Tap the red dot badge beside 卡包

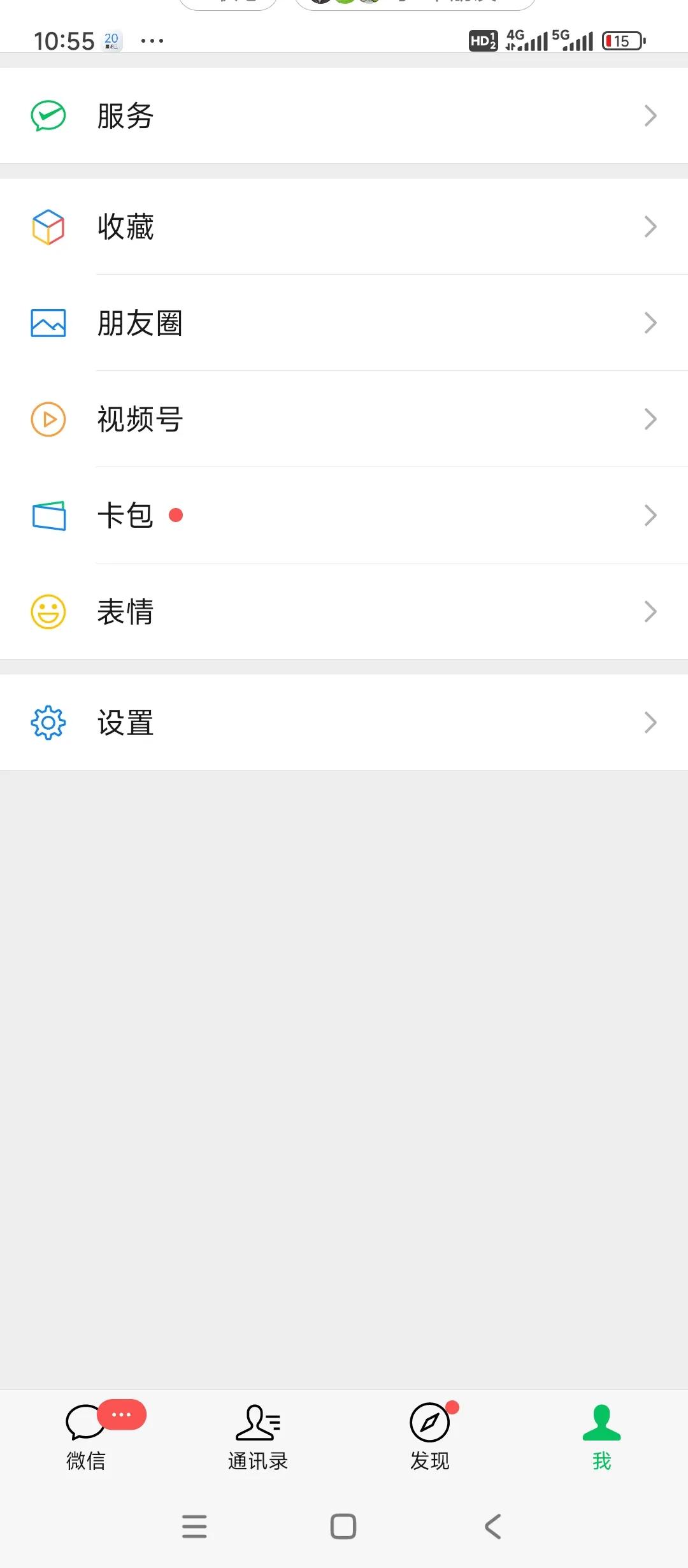[176, 516]
